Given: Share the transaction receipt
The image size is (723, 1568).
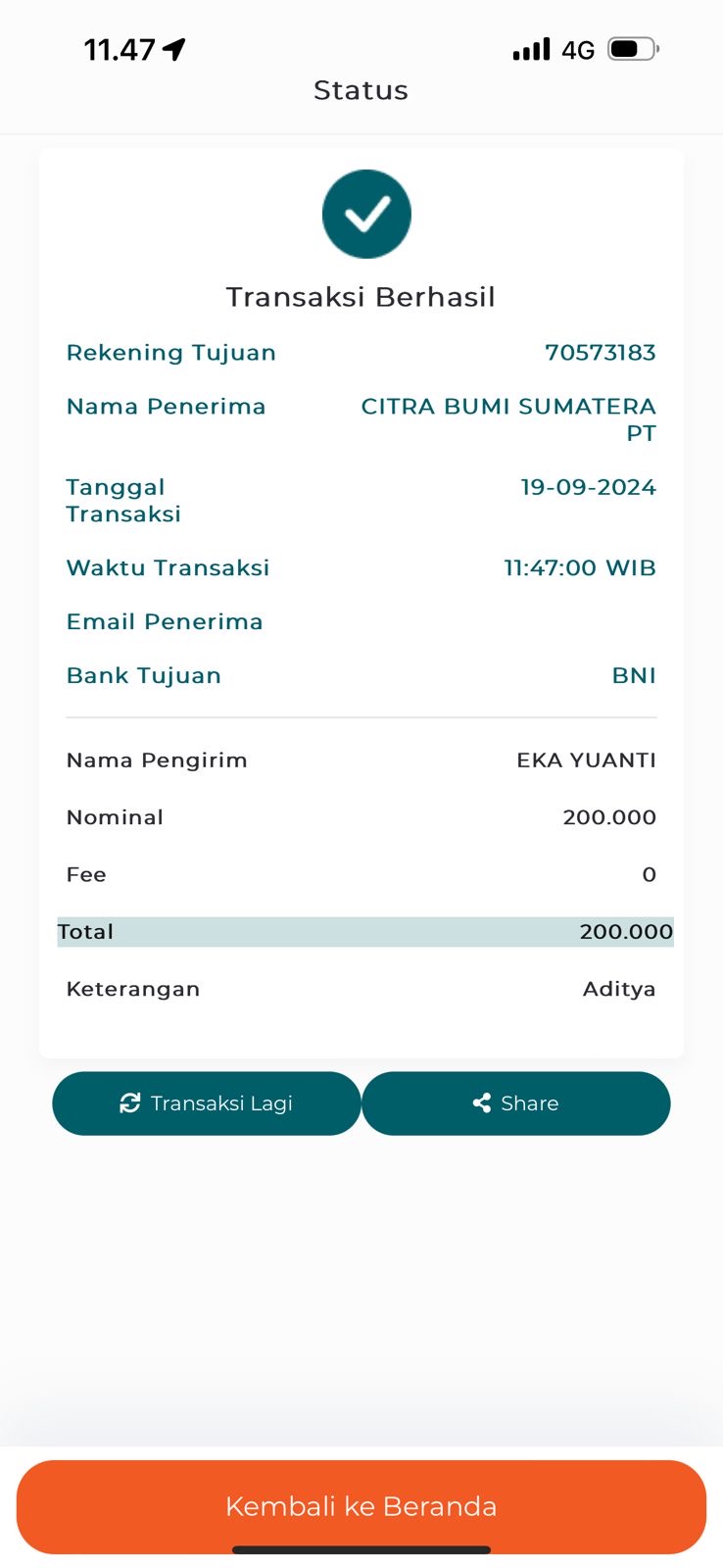Looking at the screenshot, I should tap(516, 1103).
